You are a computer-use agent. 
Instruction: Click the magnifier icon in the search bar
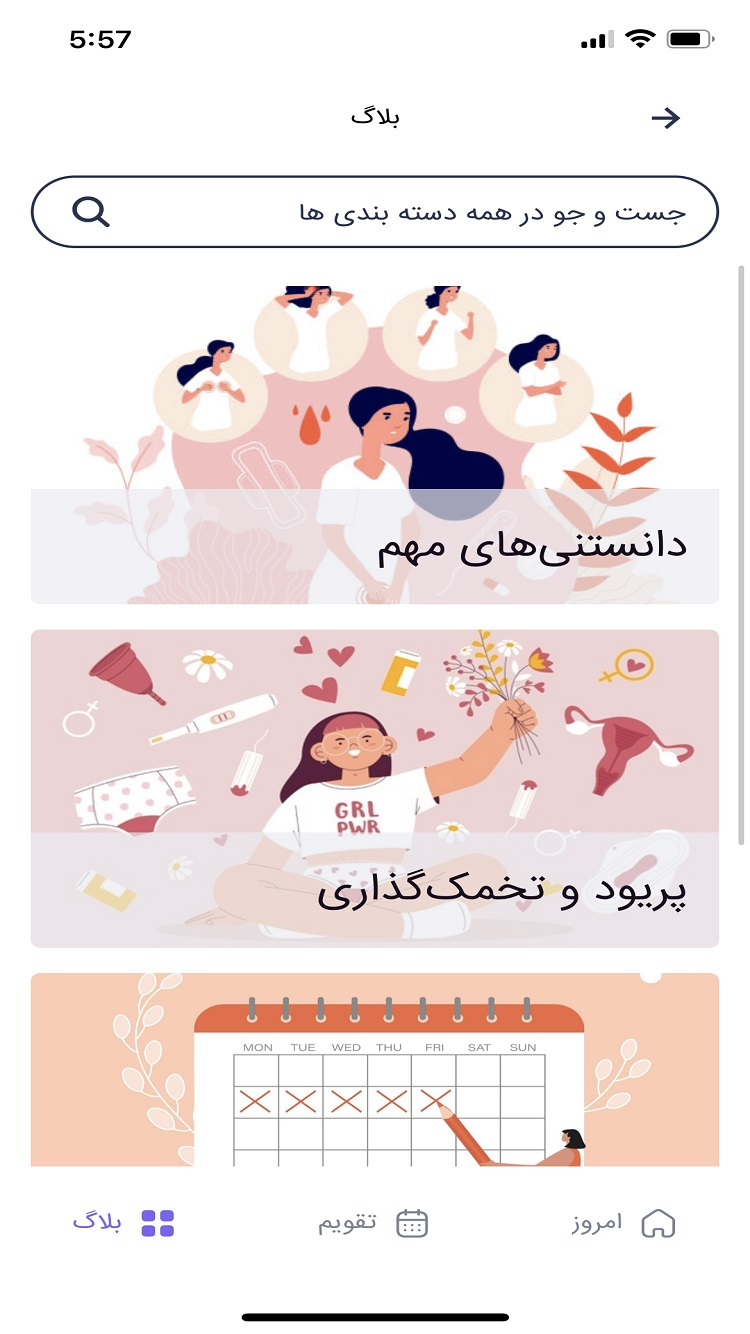91,211
